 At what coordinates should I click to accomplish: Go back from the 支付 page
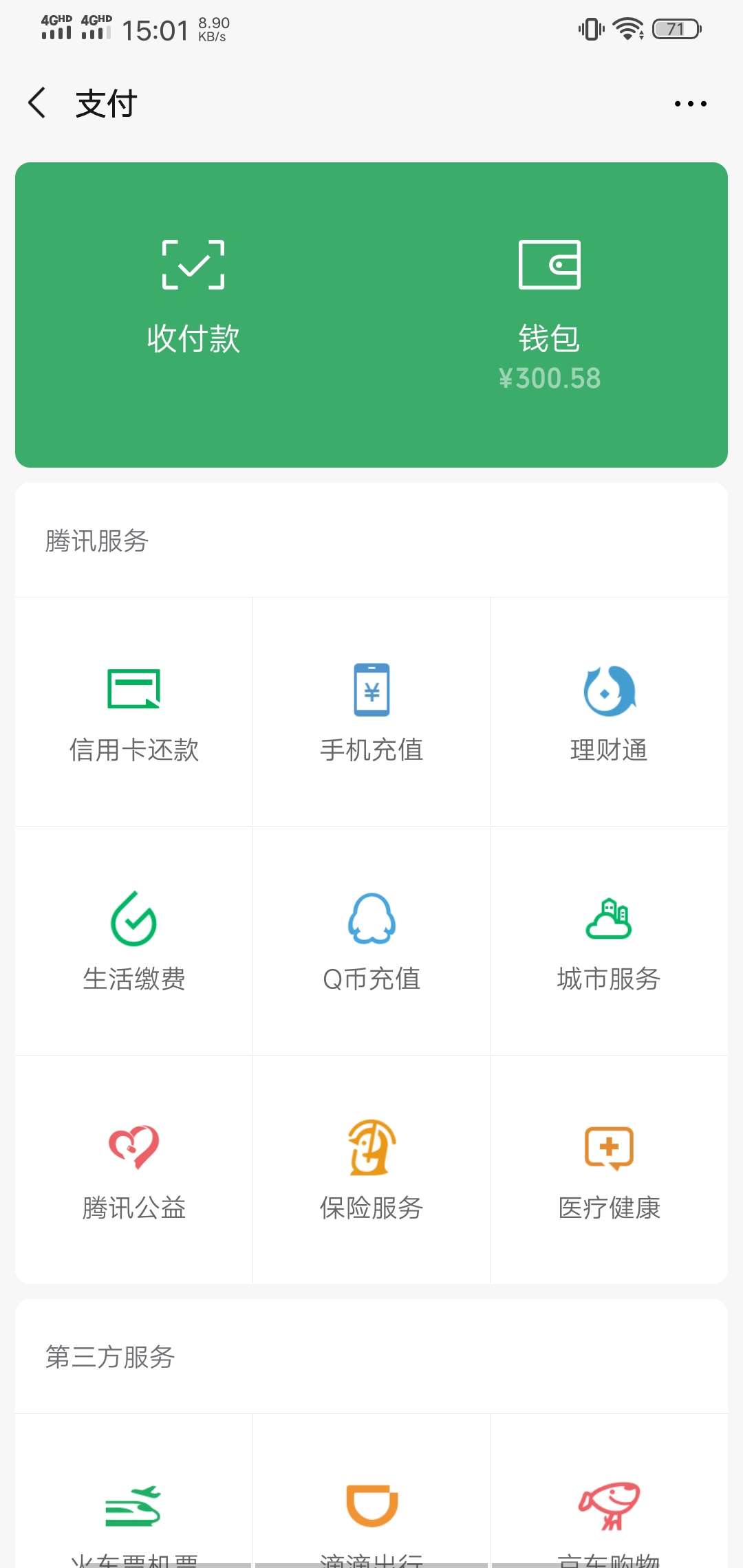click(x=37, y=103)
